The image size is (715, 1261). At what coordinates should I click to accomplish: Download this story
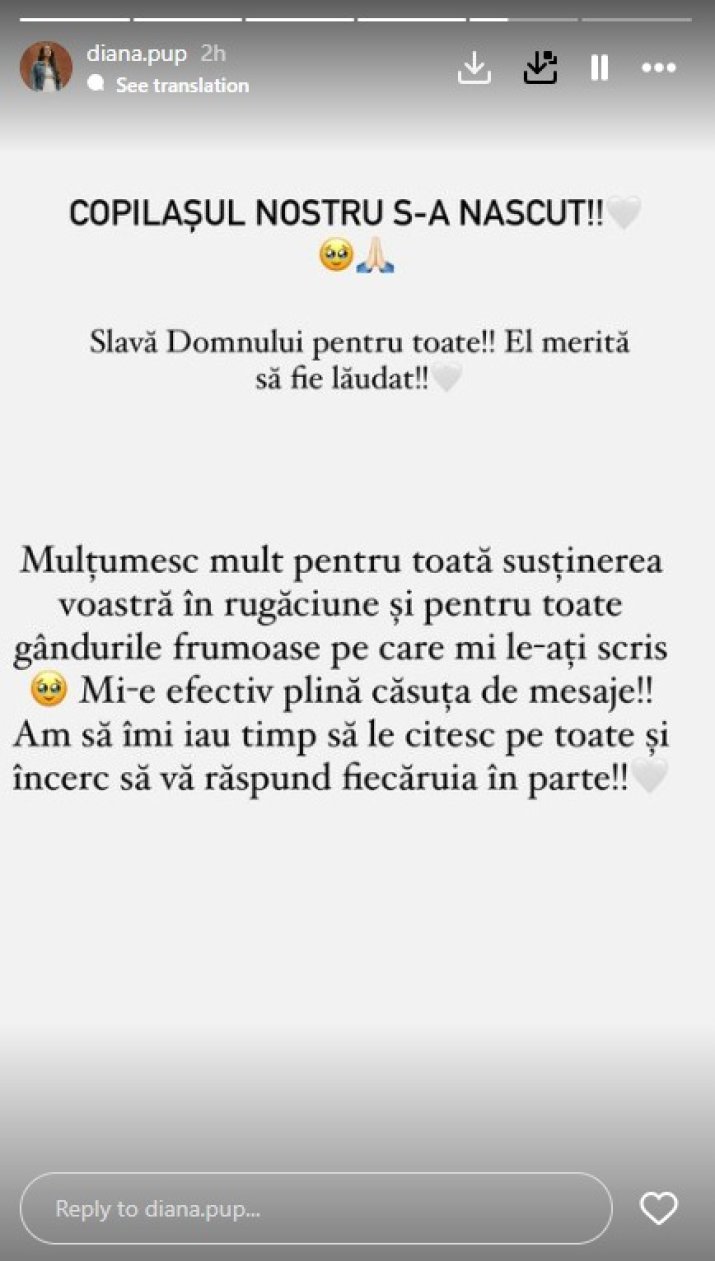(x=474, y=67)
